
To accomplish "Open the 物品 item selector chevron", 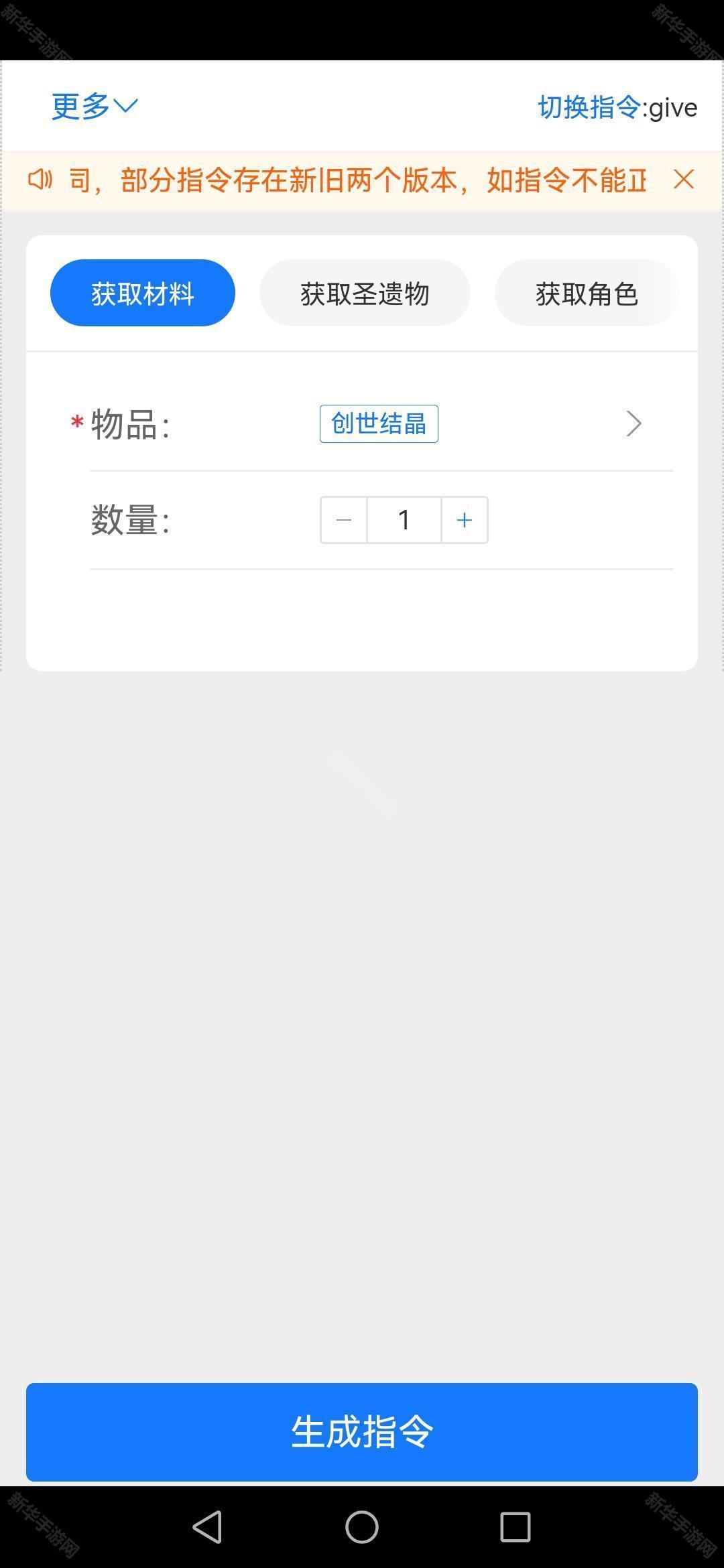I will pos(633,423).
